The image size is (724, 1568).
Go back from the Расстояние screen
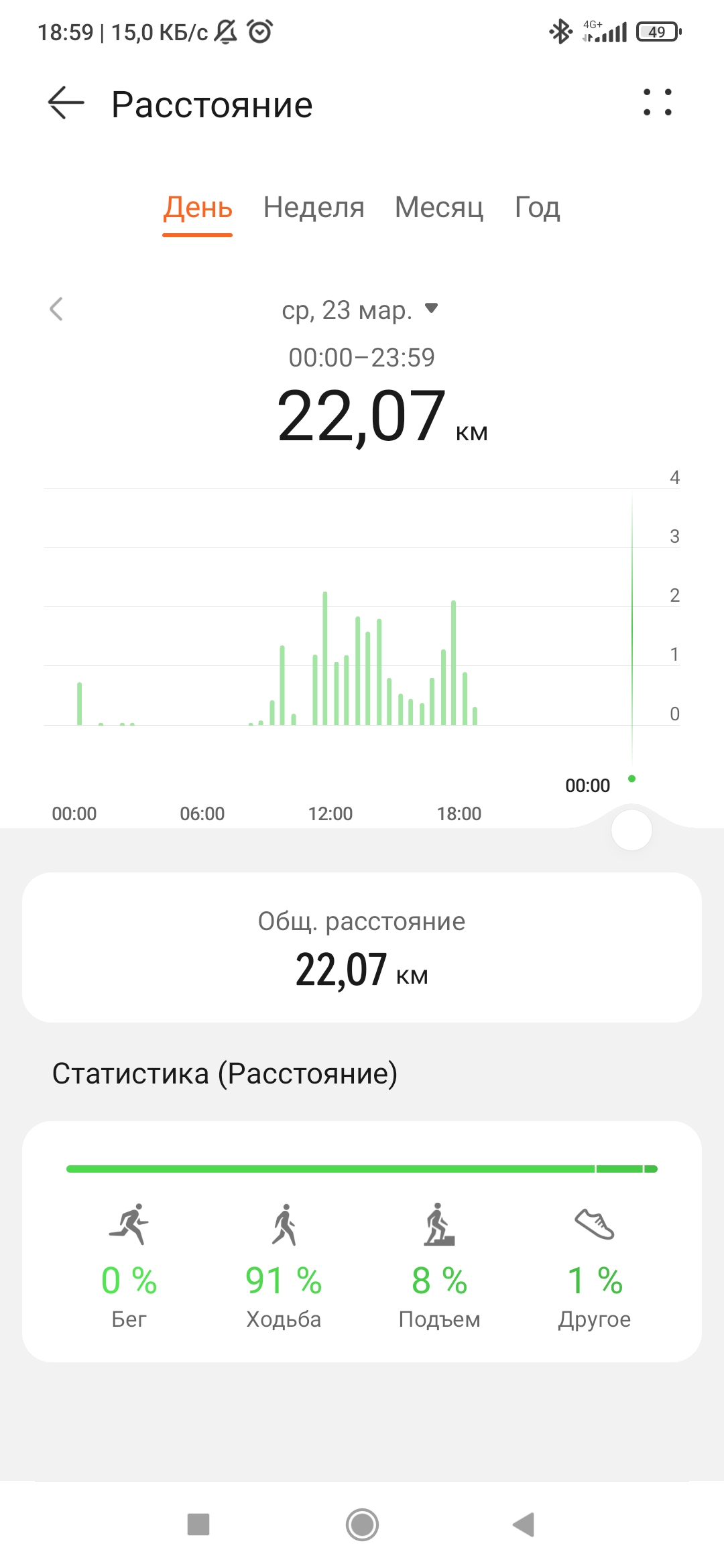pos(66,103)
